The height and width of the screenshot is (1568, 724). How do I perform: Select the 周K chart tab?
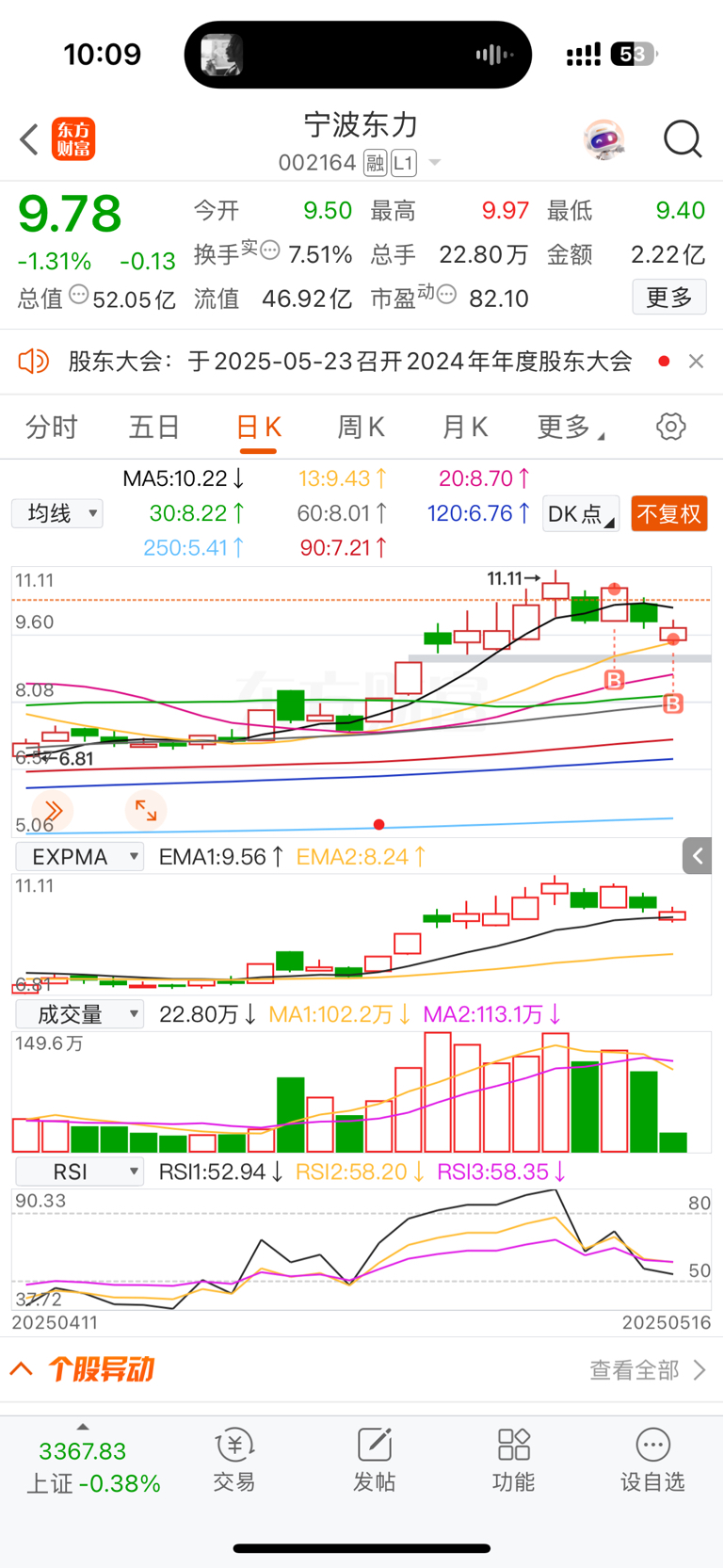click(361, 428)
